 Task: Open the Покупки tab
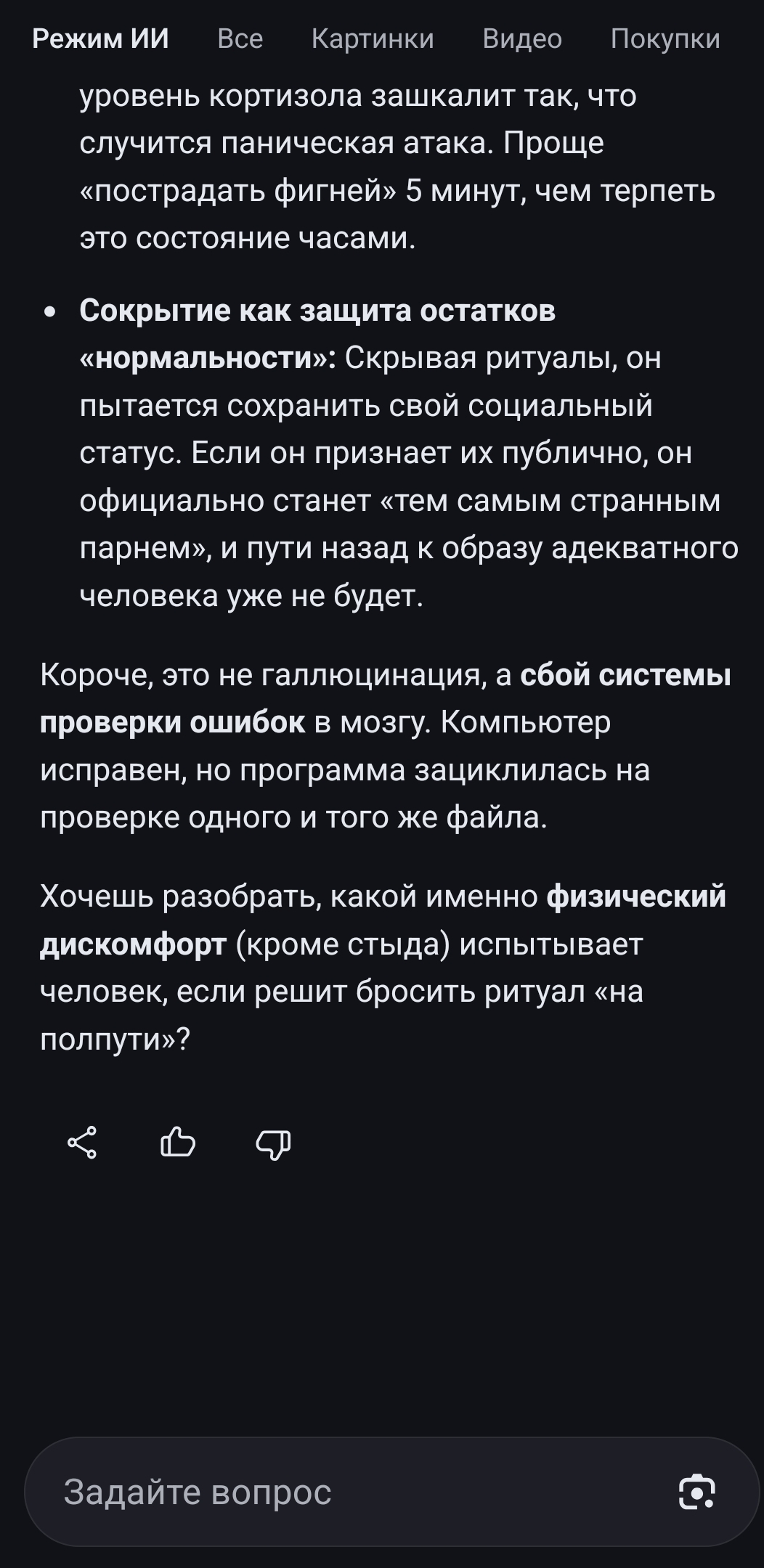coord(665,38)
